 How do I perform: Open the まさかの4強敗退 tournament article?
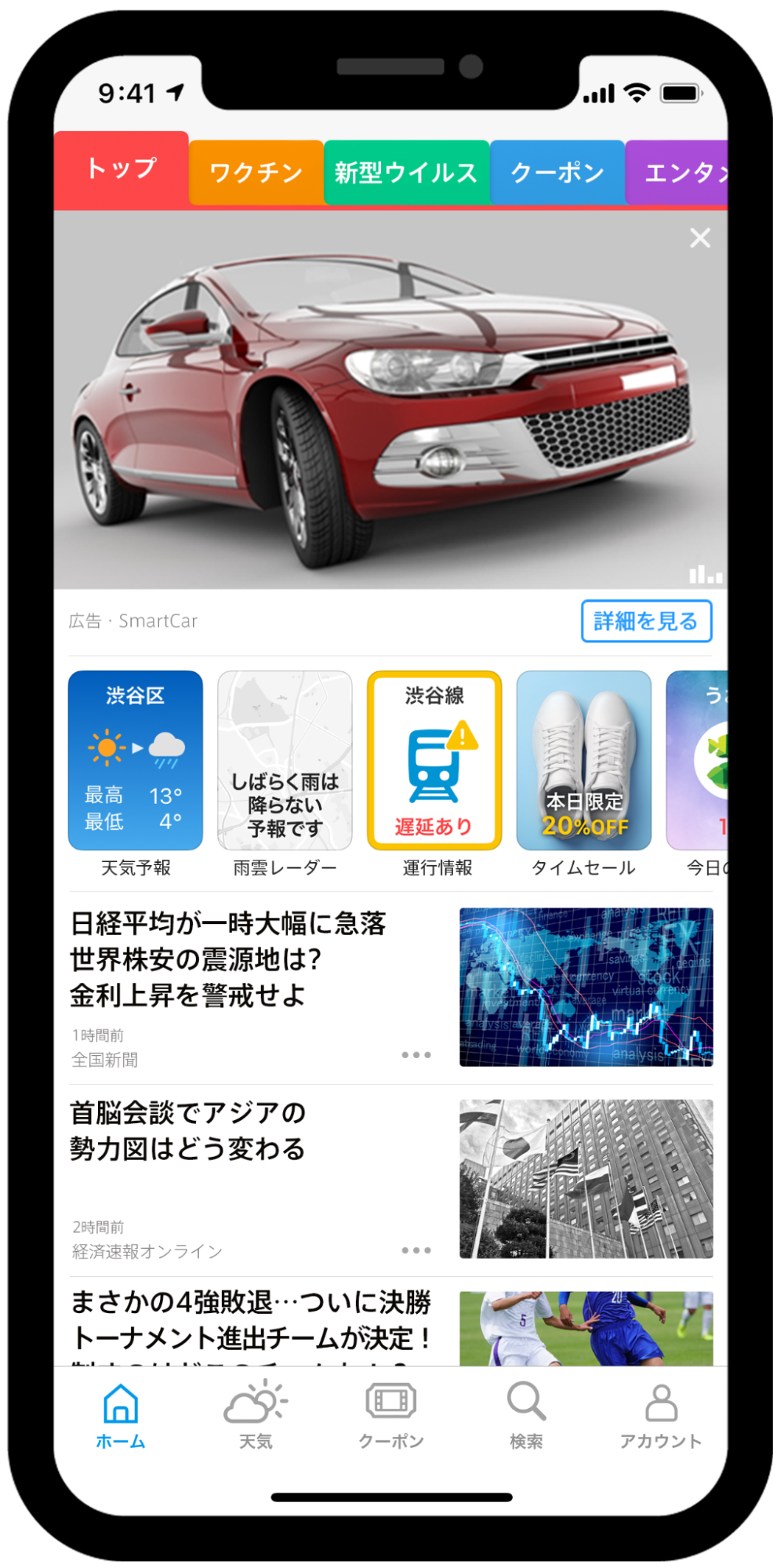click(x=251, y=1321)
